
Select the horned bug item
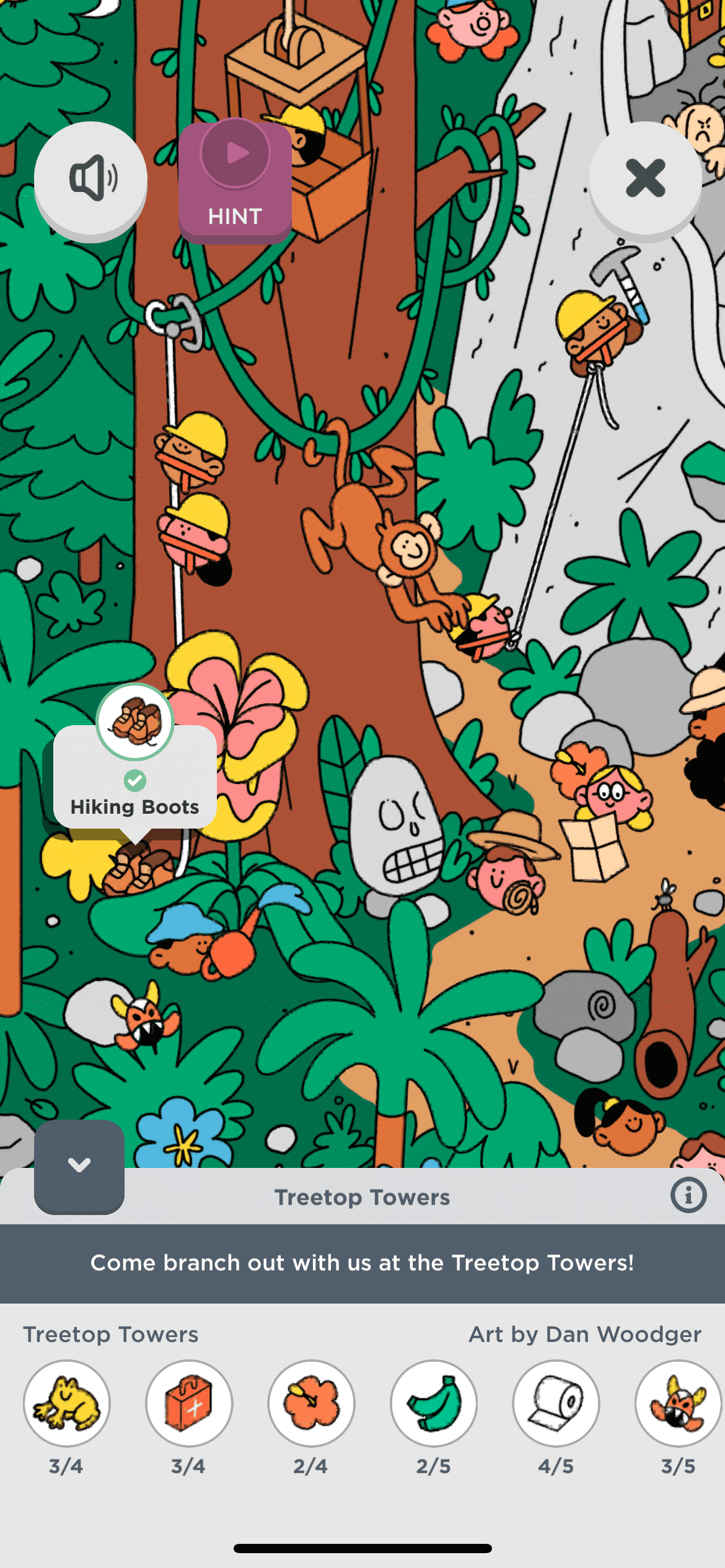tap(678, 1403)
